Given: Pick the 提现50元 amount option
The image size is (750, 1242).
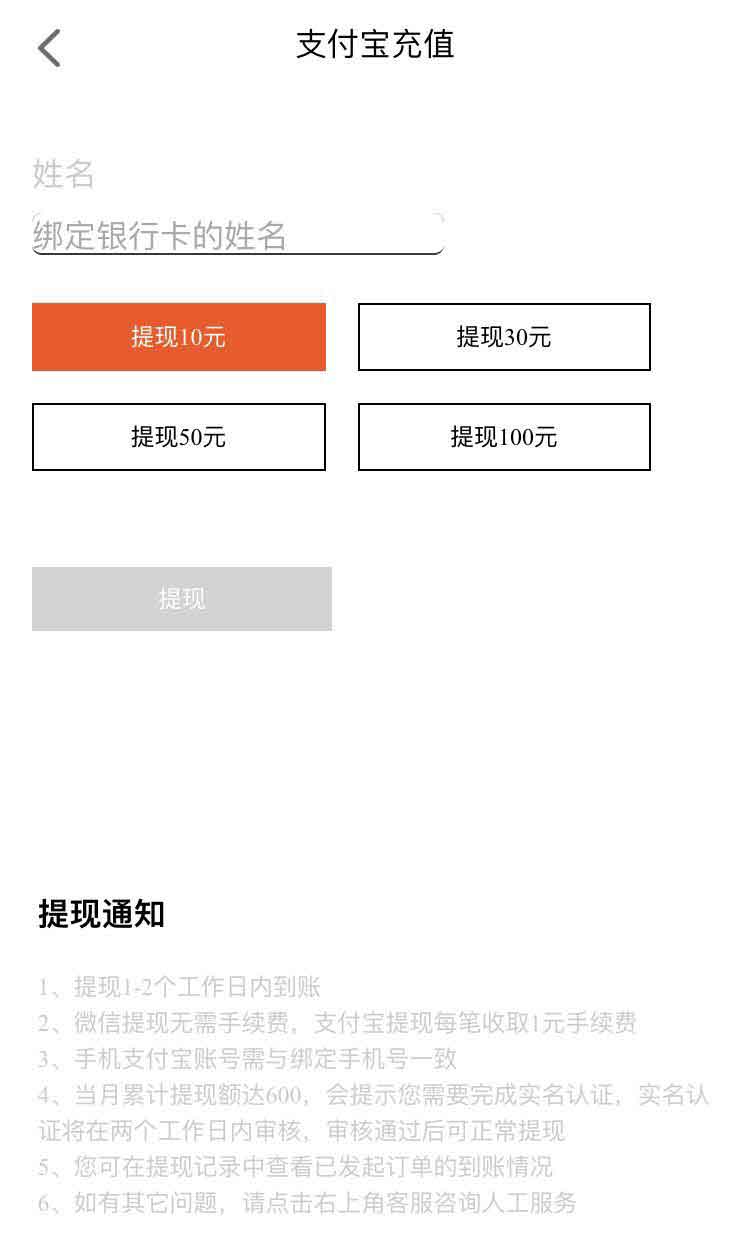Looking at the screenshot, I should click(179, 437).
